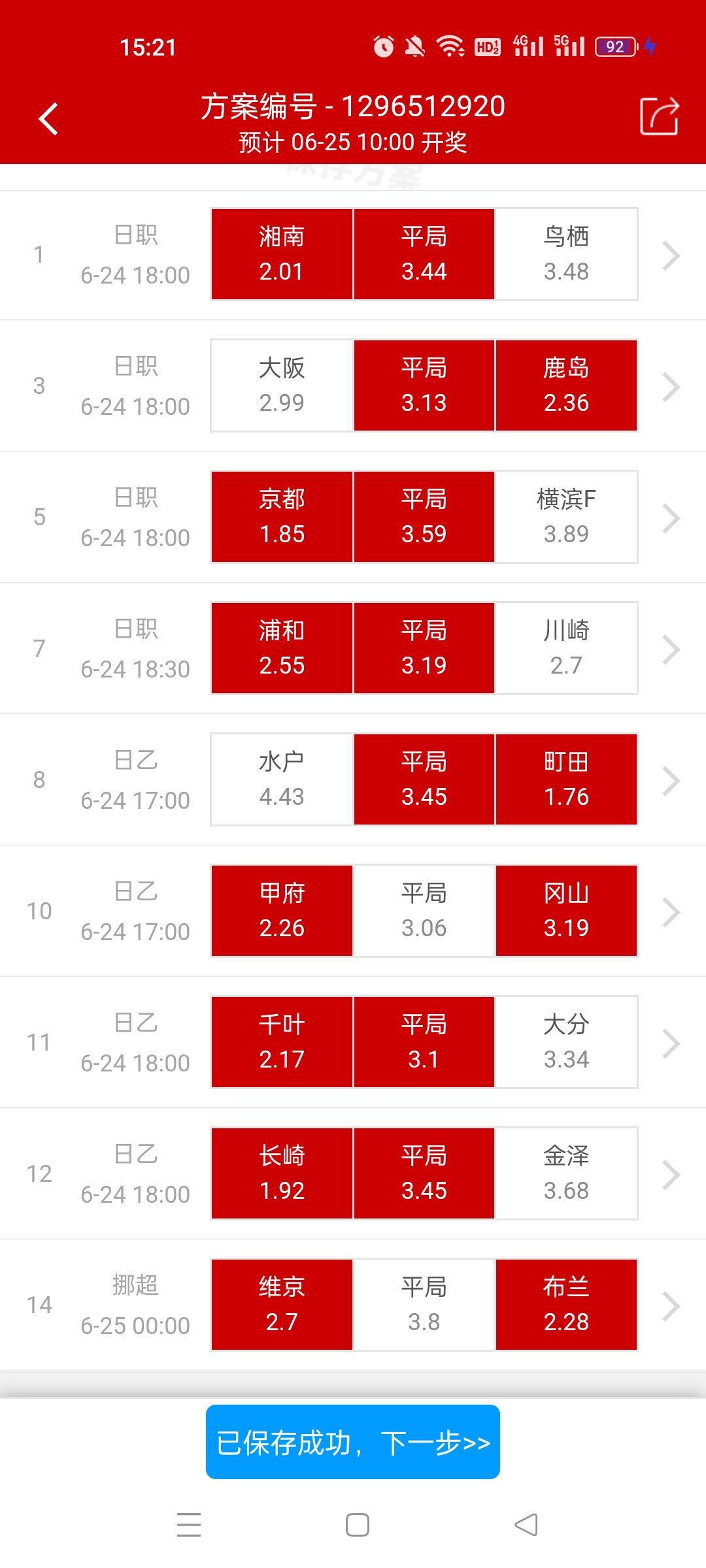Open details chevron for match 12
Image resolution: width=706 pixels, height=1568 pixels.
point(671,1175)
